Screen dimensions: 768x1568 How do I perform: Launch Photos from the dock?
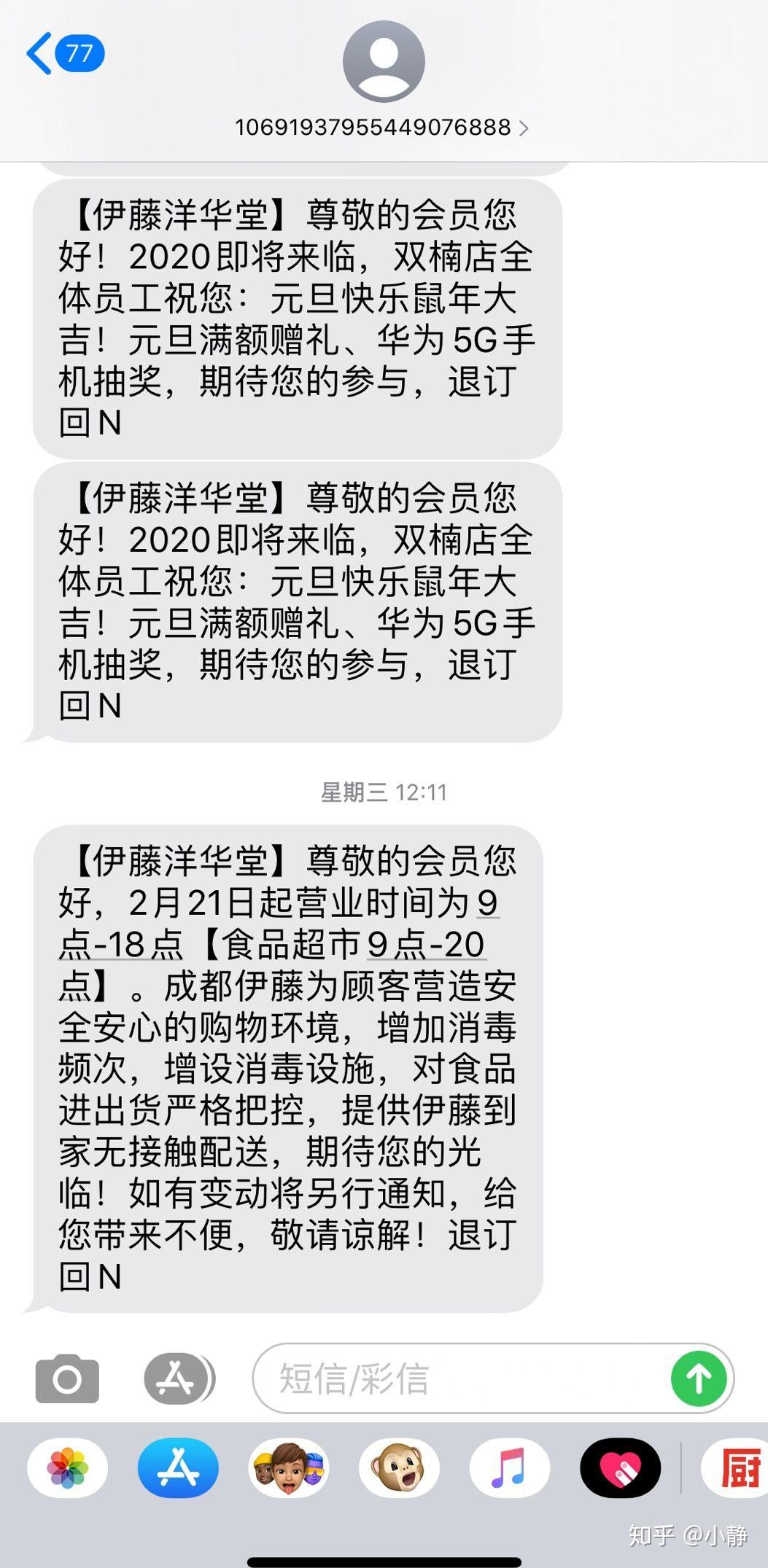tap(67, 1469)
